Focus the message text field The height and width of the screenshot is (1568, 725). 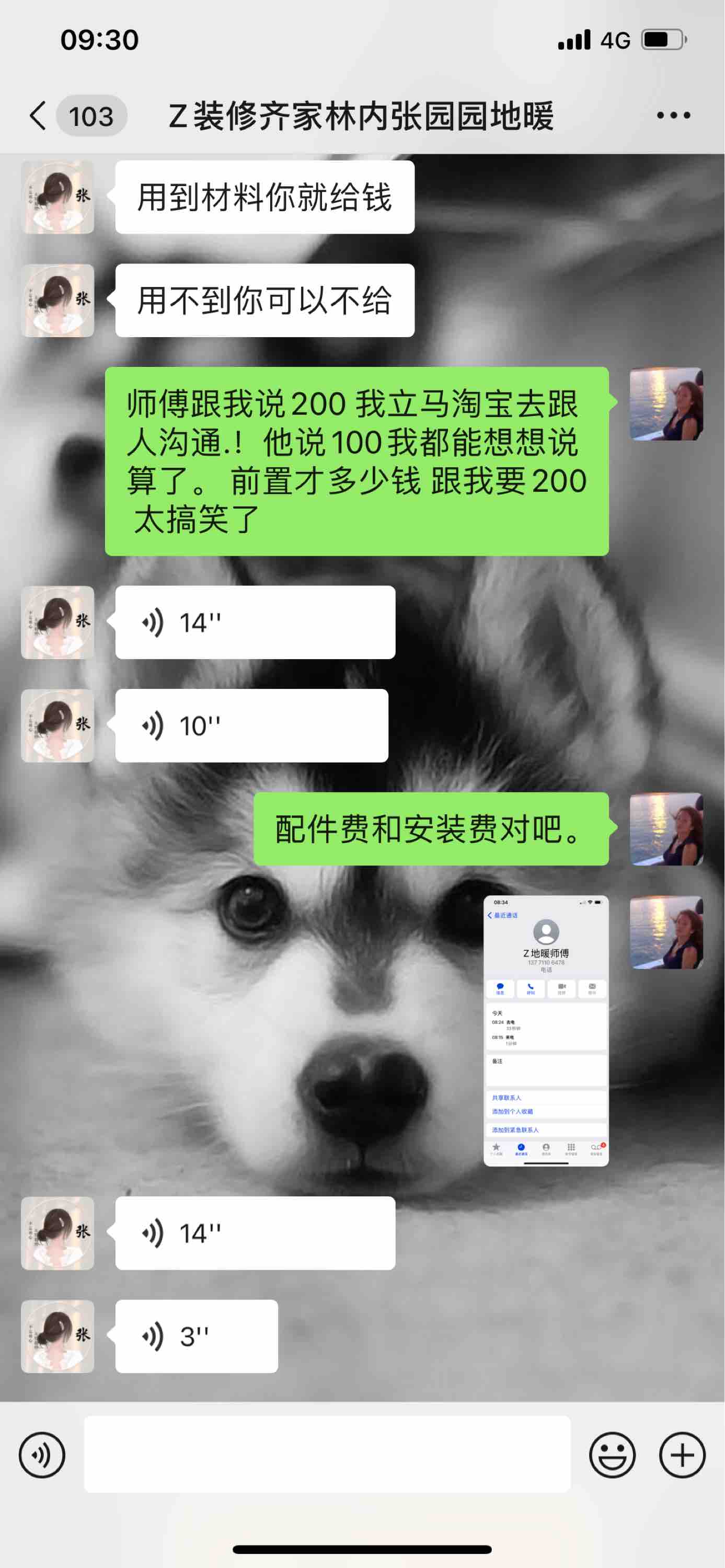point(327,1454)
